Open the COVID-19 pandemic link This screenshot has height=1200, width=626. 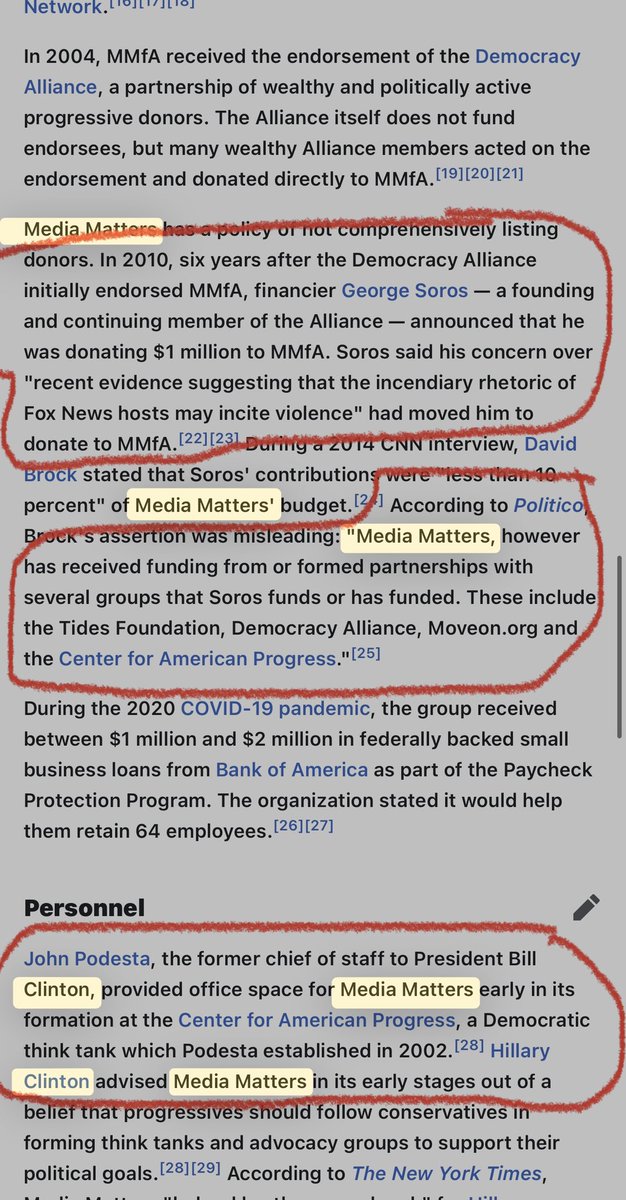[x=275, y=709]
